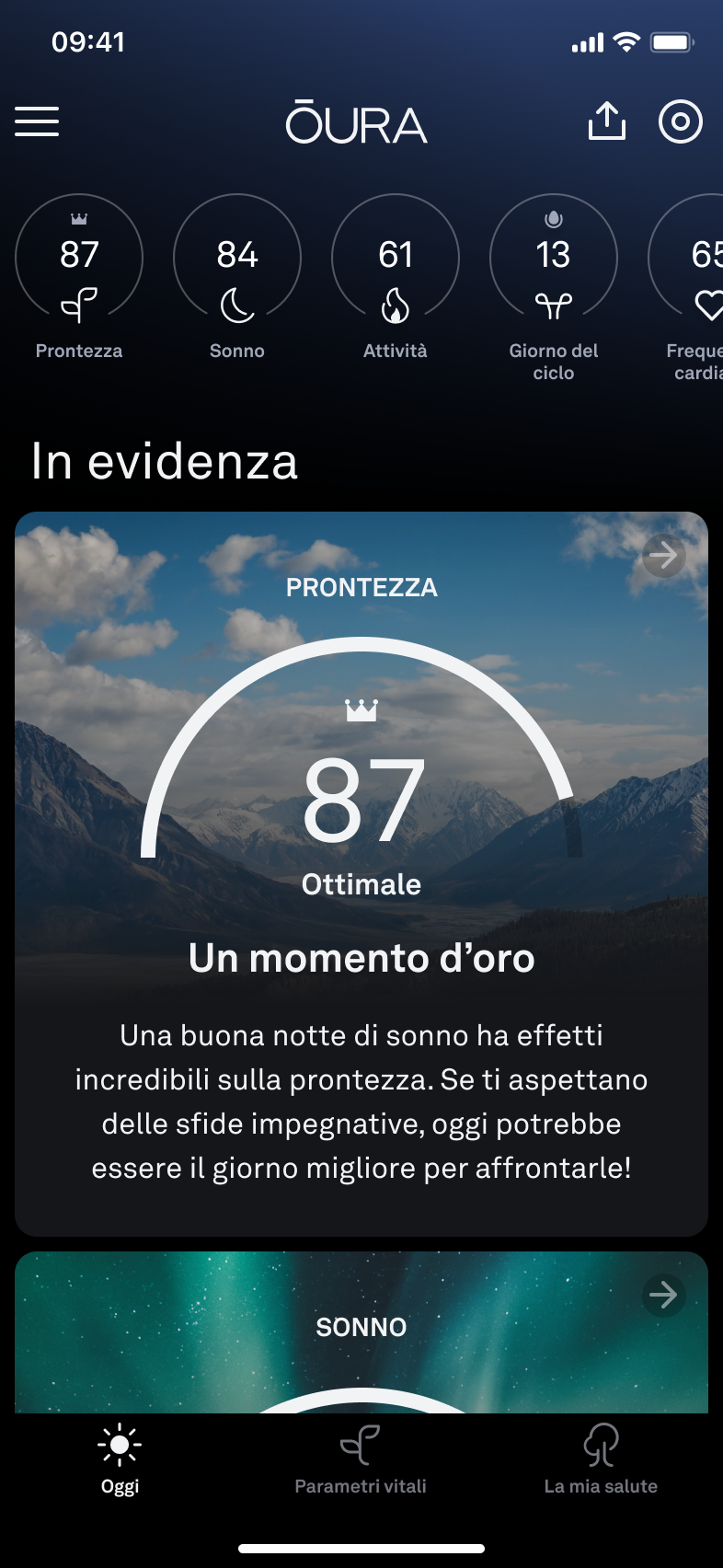Tap the arrow on Prontezza card

click(664, 556)
